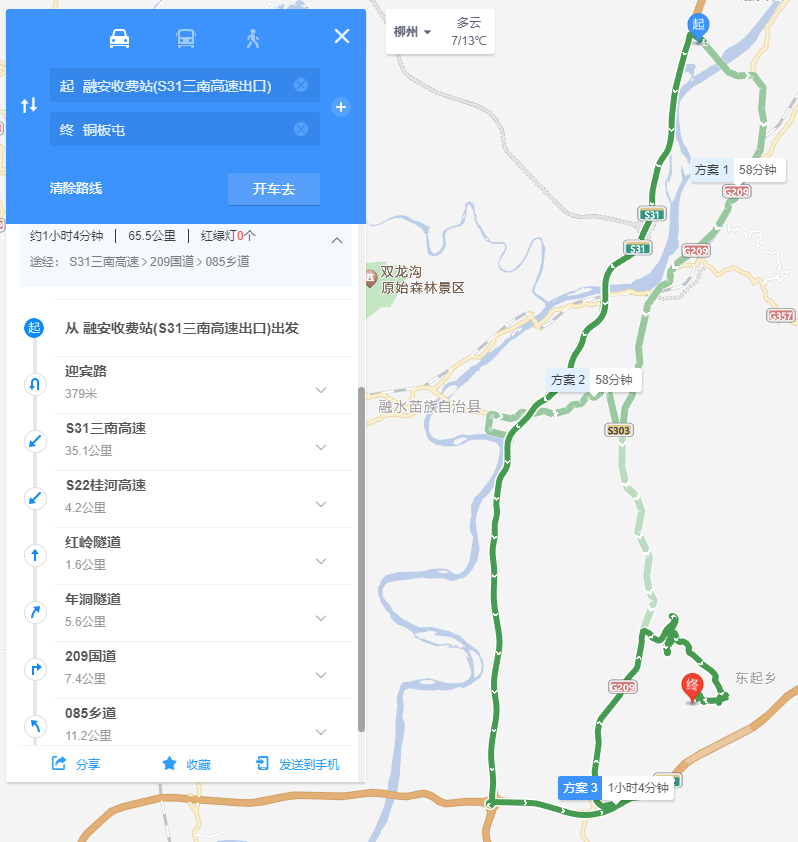798x842 pixels.
Task: Tap 清除路线 to clear the route
Action: tap(76, 188)
